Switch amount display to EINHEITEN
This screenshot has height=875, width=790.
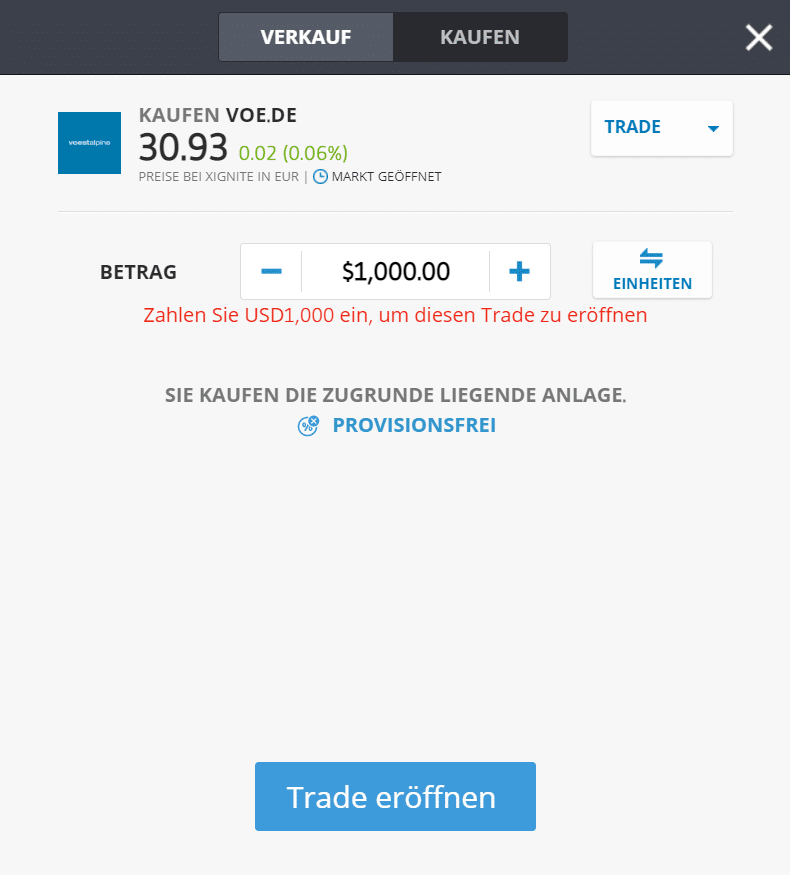tap(652, 270)
